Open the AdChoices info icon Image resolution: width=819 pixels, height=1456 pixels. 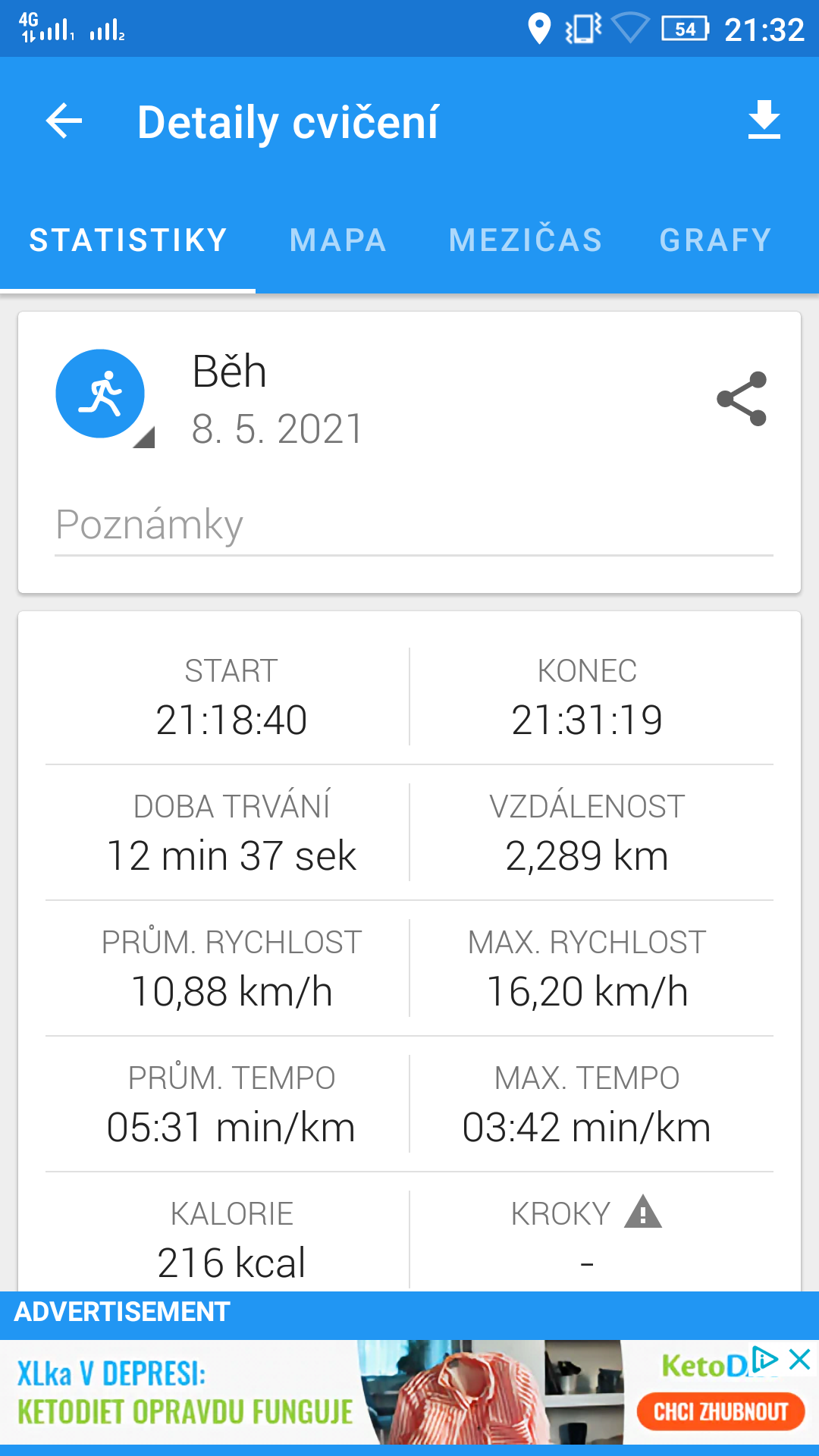point(766,1359)
